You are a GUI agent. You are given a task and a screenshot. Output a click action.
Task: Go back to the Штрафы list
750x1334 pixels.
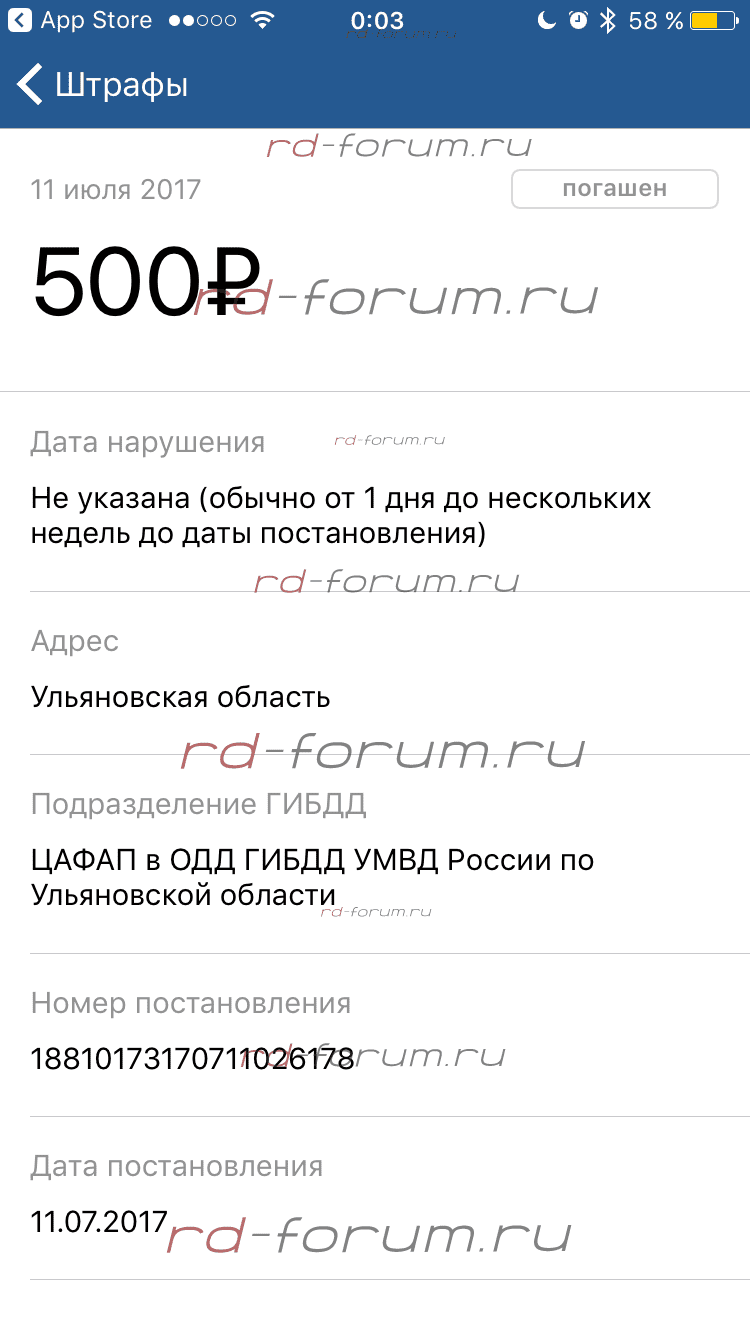click(100, 85)
